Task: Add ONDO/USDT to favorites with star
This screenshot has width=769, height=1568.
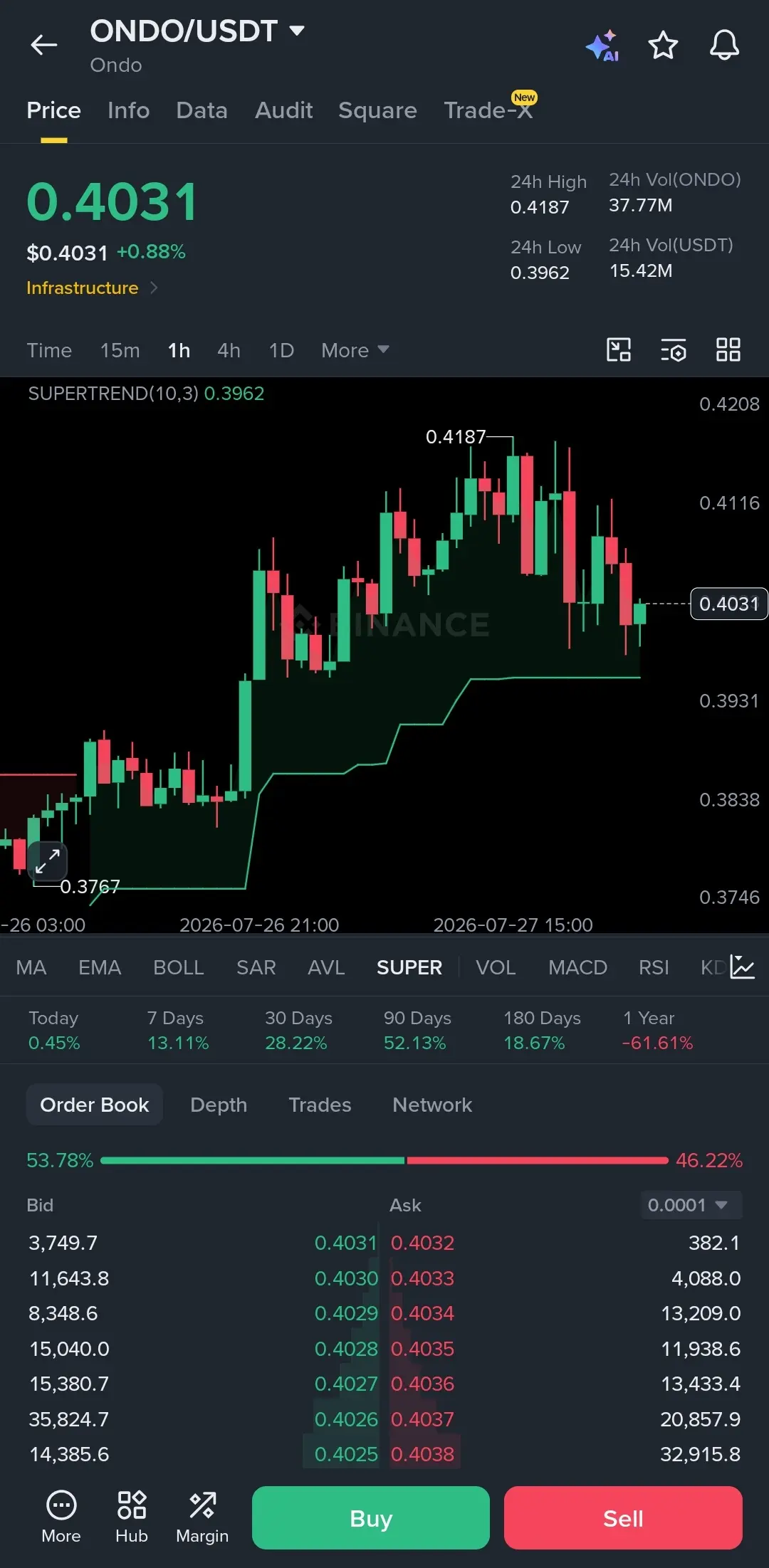Action: (x=663, y=46)
